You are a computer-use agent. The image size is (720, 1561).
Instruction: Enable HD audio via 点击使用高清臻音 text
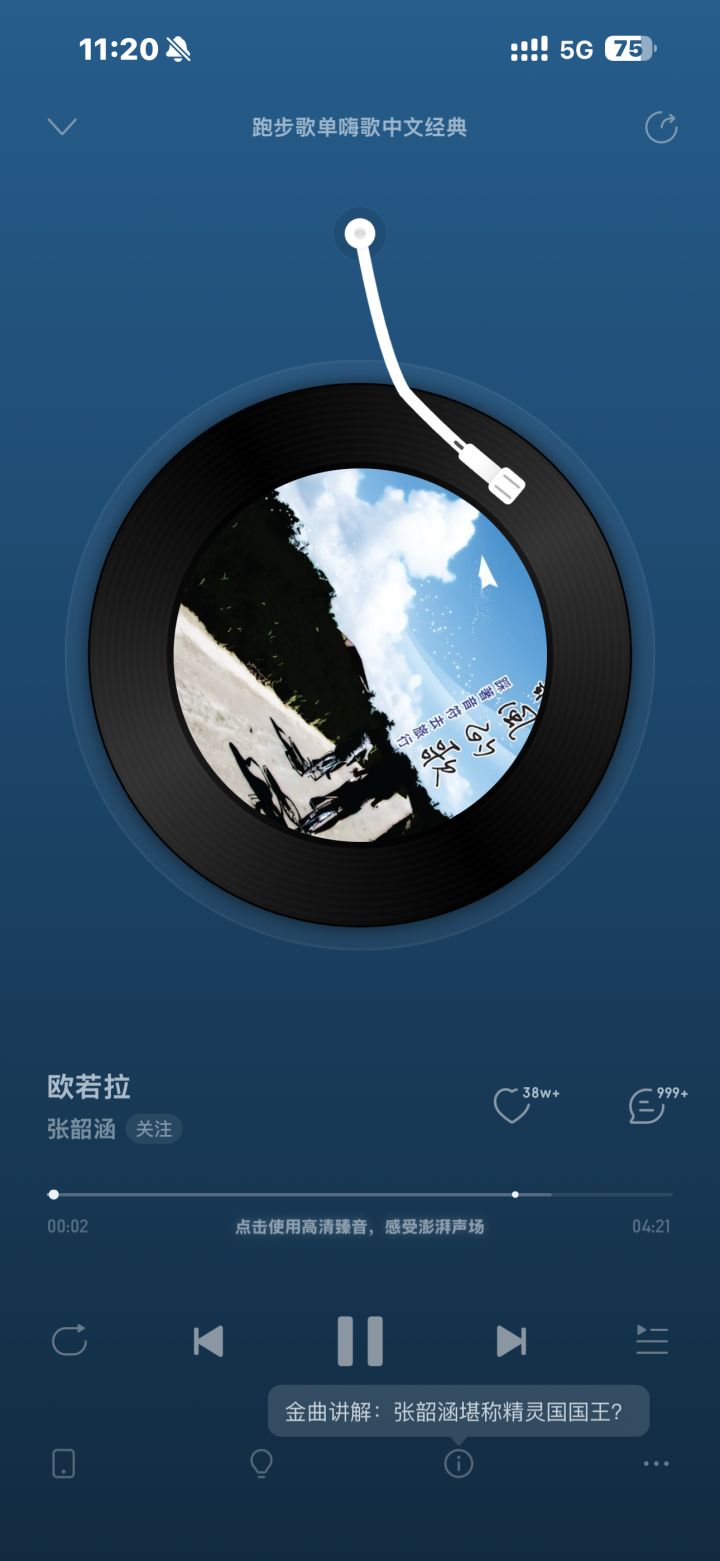[359, 1226]
